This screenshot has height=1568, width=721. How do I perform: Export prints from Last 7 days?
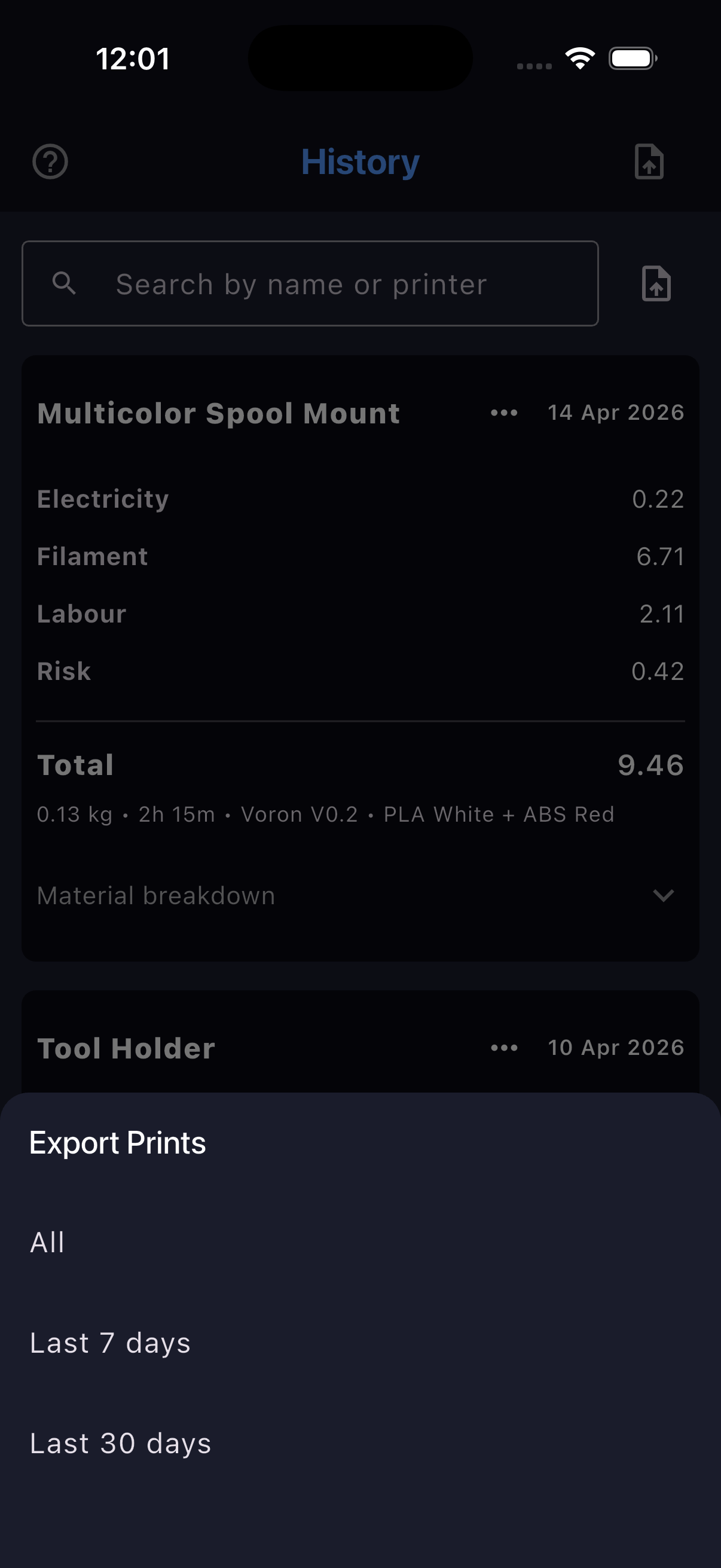coord(110,1343)
